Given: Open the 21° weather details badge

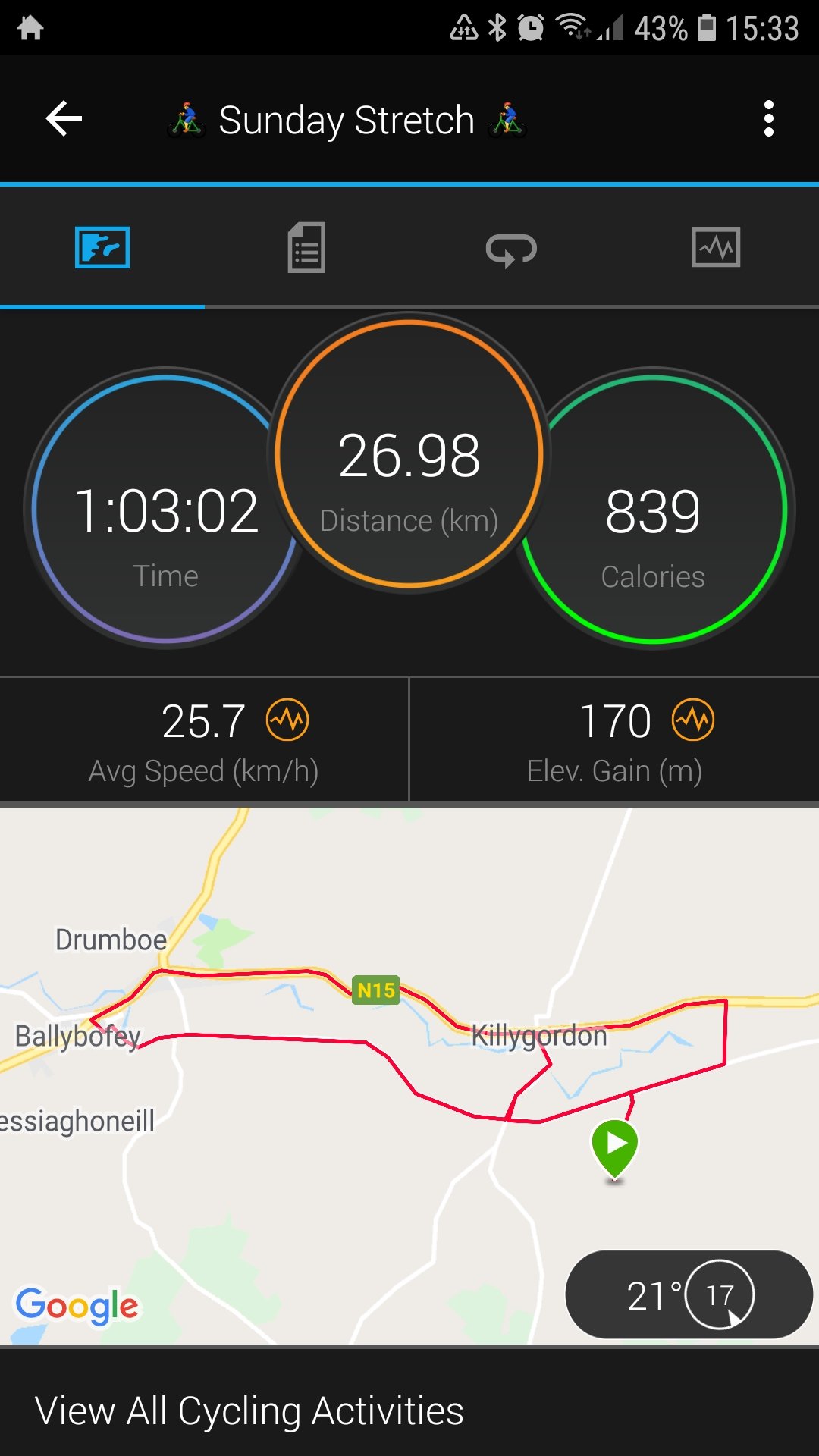Looking at the screenshot, I should [689, 1294].
